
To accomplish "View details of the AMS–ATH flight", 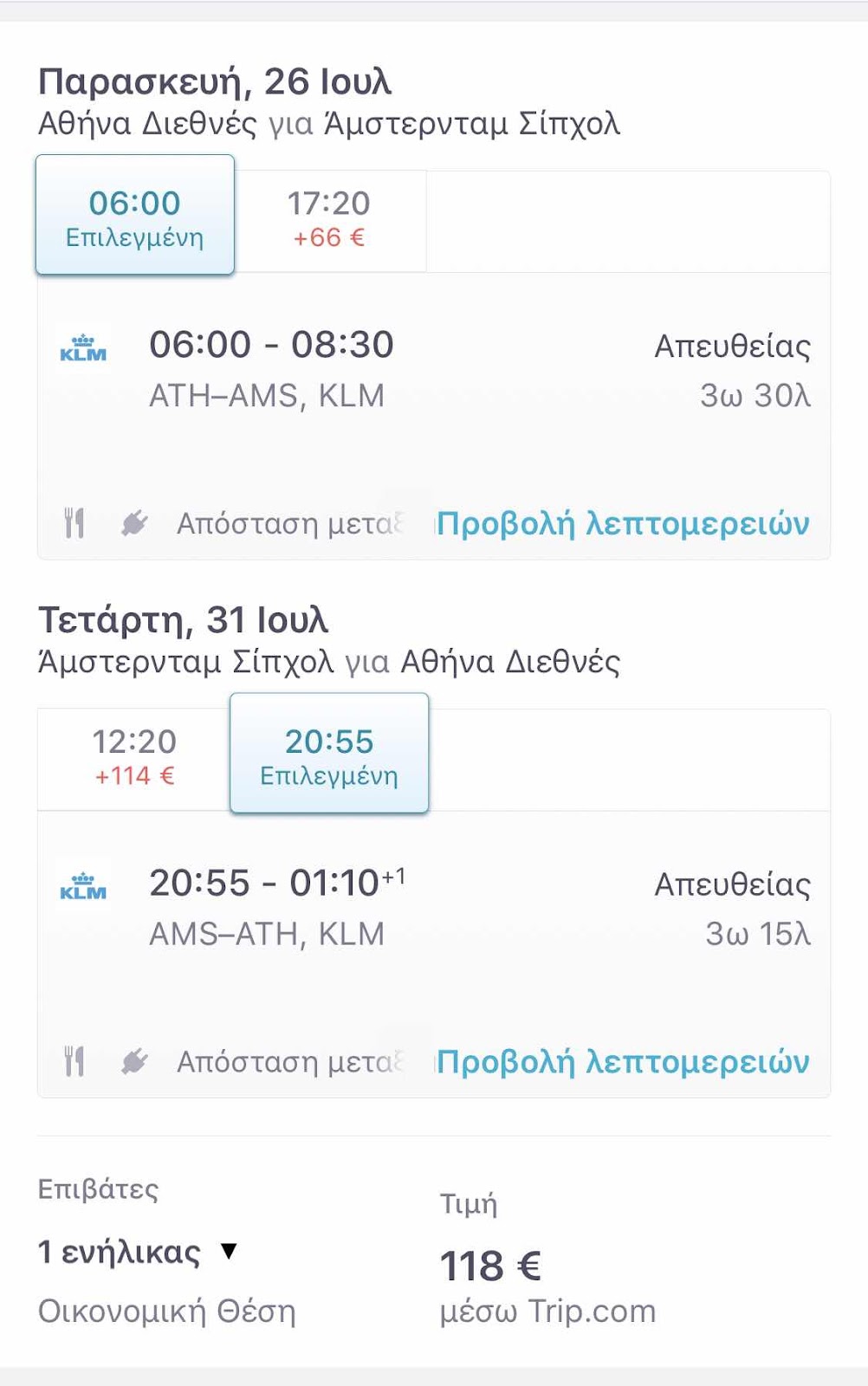I will (x=623, y=1062).
